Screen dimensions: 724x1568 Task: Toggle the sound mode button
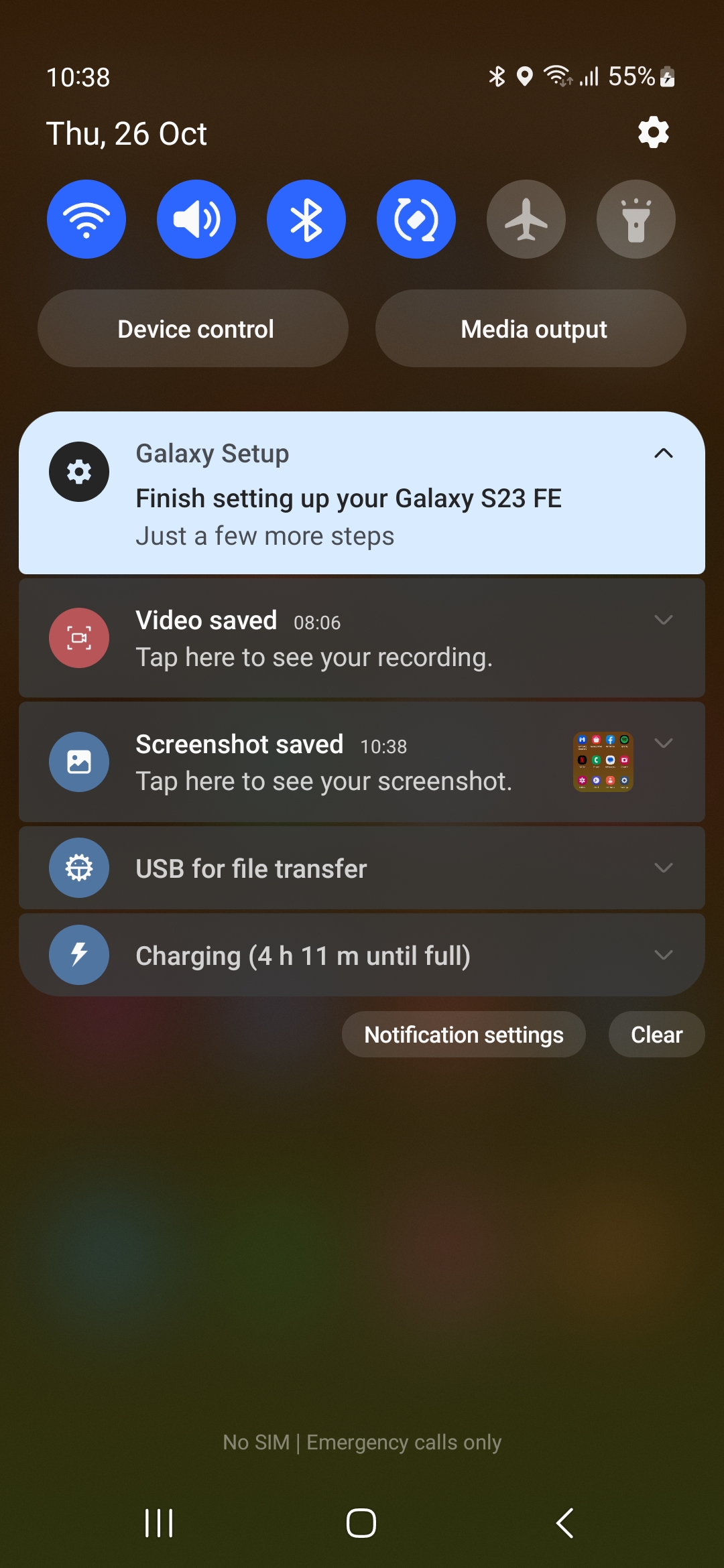tap(196, 219)
